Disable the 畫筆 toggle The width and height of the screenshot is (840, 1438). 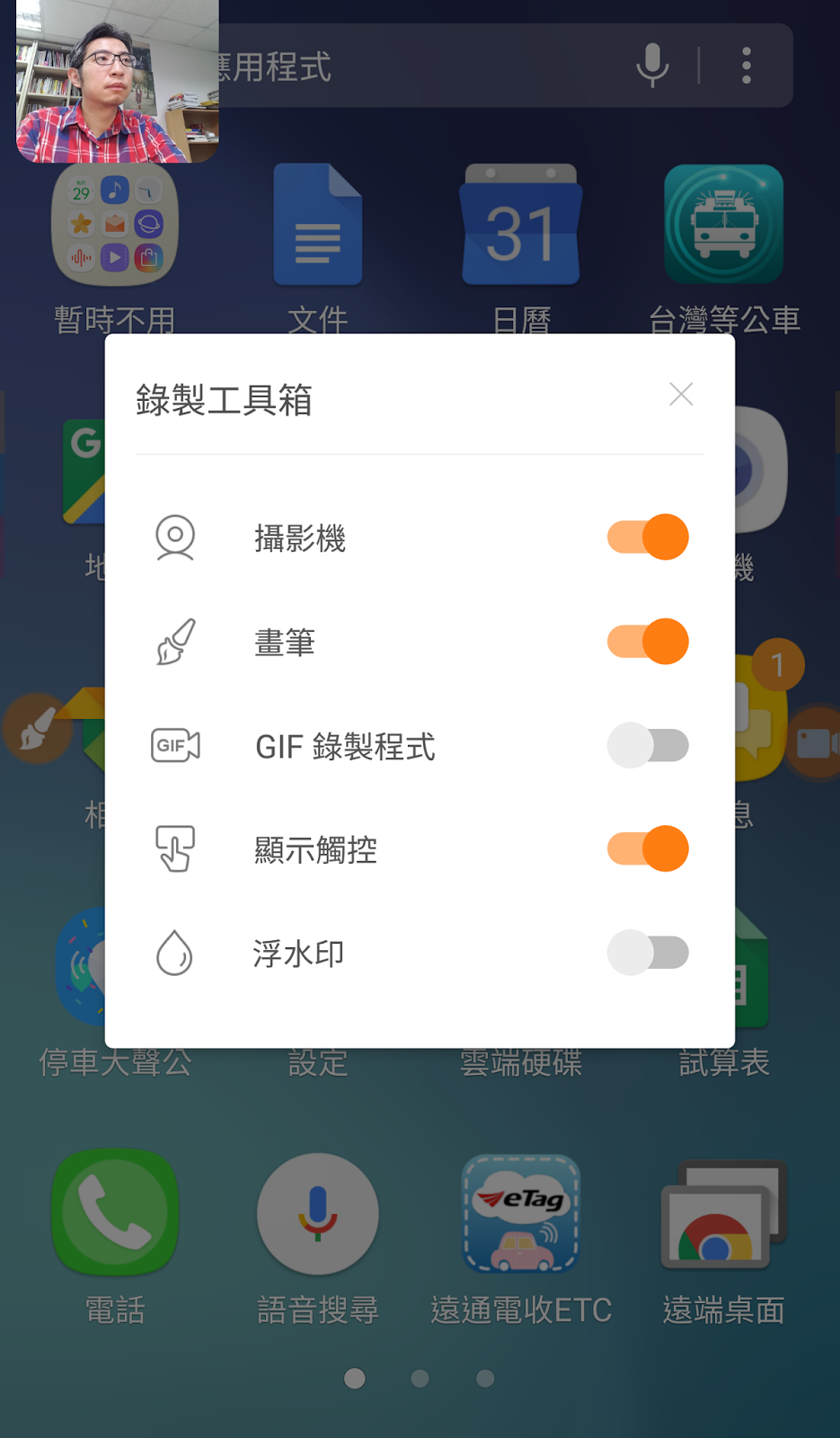pyautogui.click(x=648, y=642)
